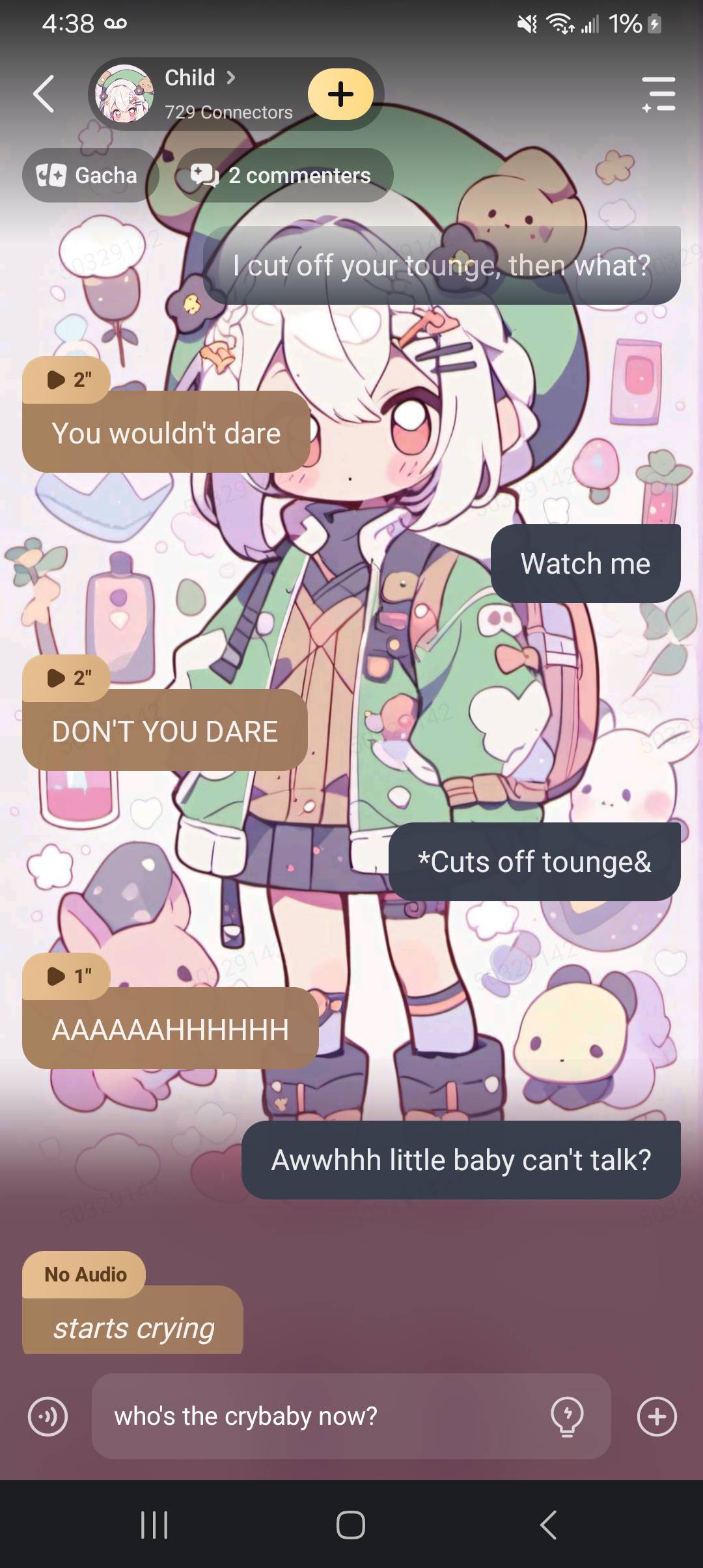Play audio for "AAAAAAHHHHHH" message
Image resolution: width=703 pixels, height=1568 pixels.
[67, 976]
